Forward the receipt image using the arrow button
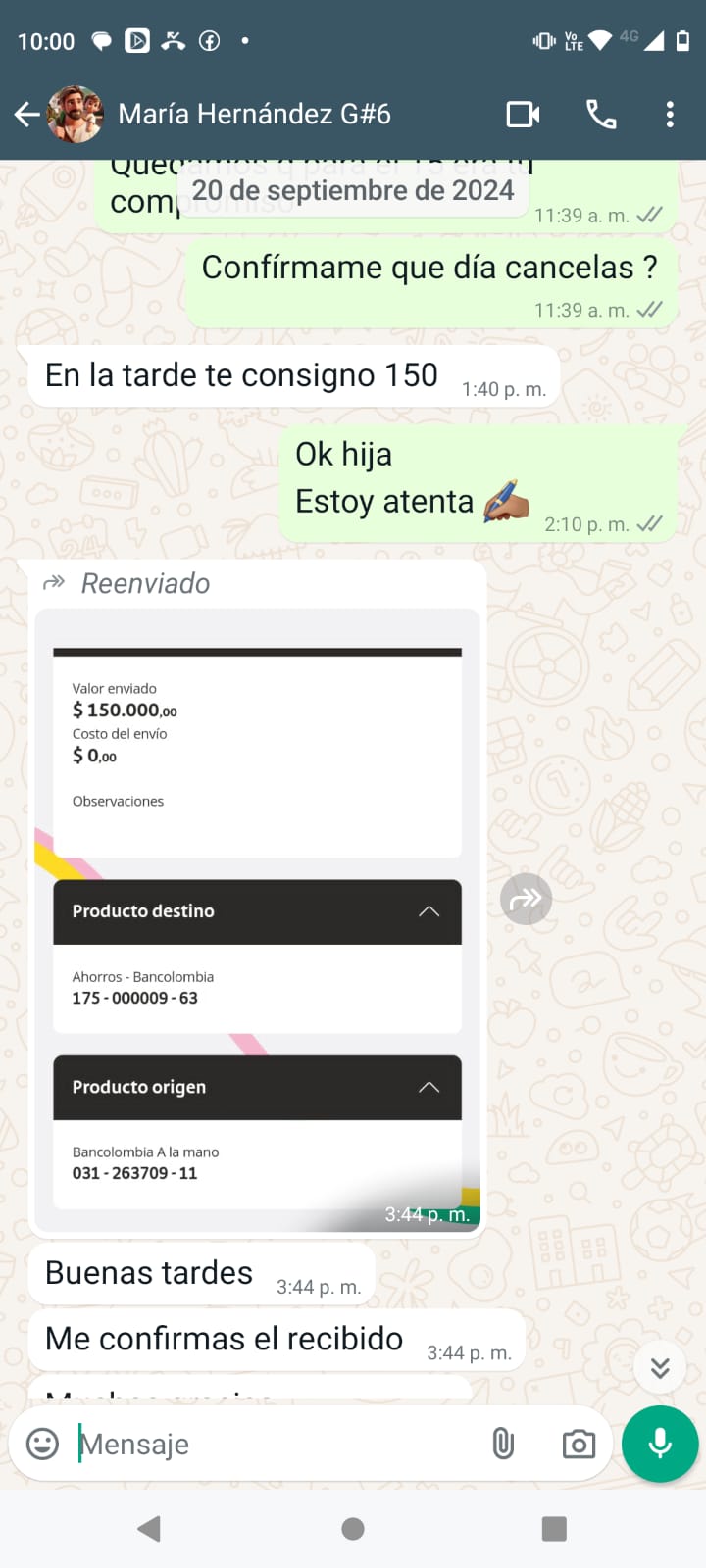The image size is (706, 1568). click(527, 899)
